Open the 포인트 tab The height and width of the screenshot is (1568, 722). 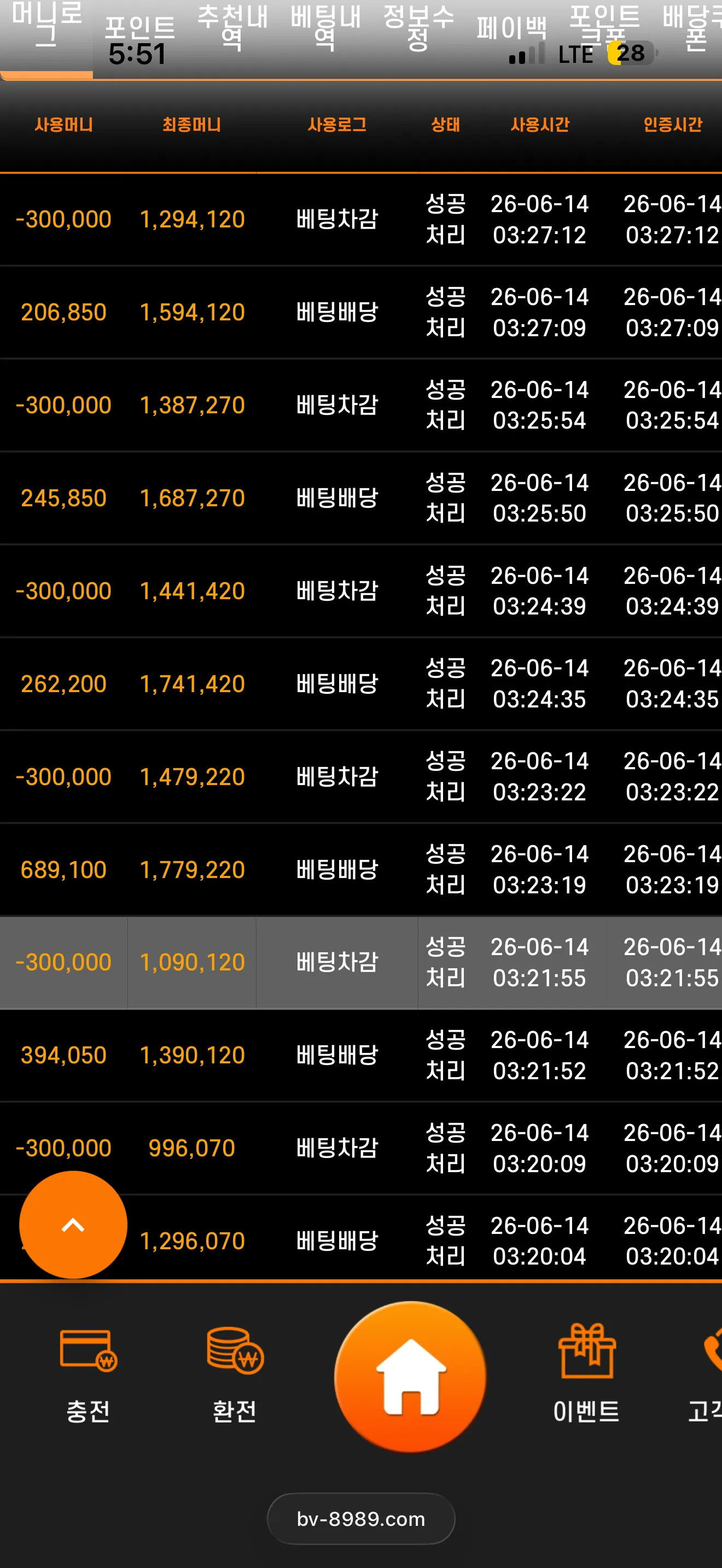coord(139,28)
